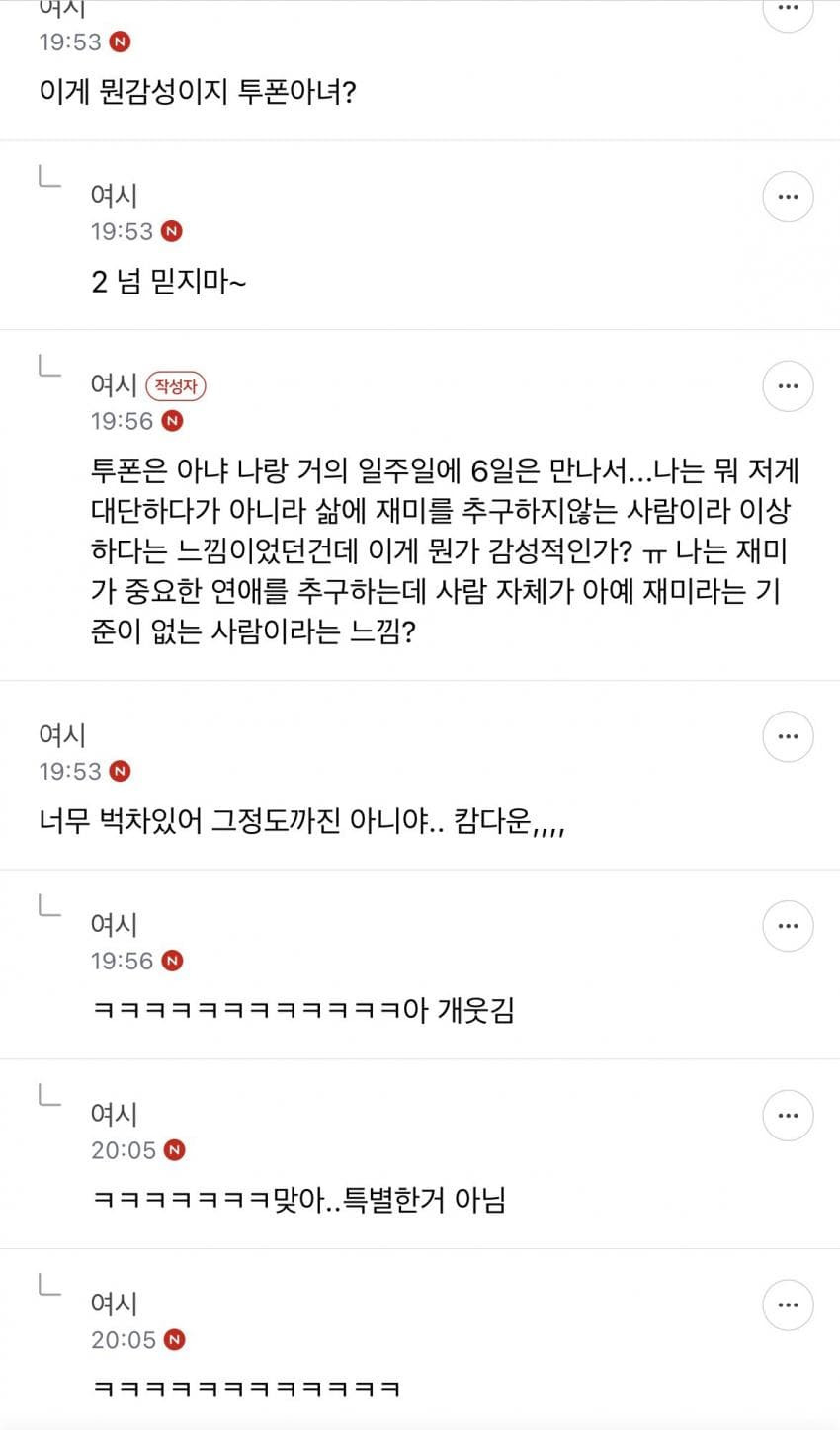The image size is (840, 1430).
Task: Open the options menu on the 특별한거 아님 comment
Action: coord(788,1115)
